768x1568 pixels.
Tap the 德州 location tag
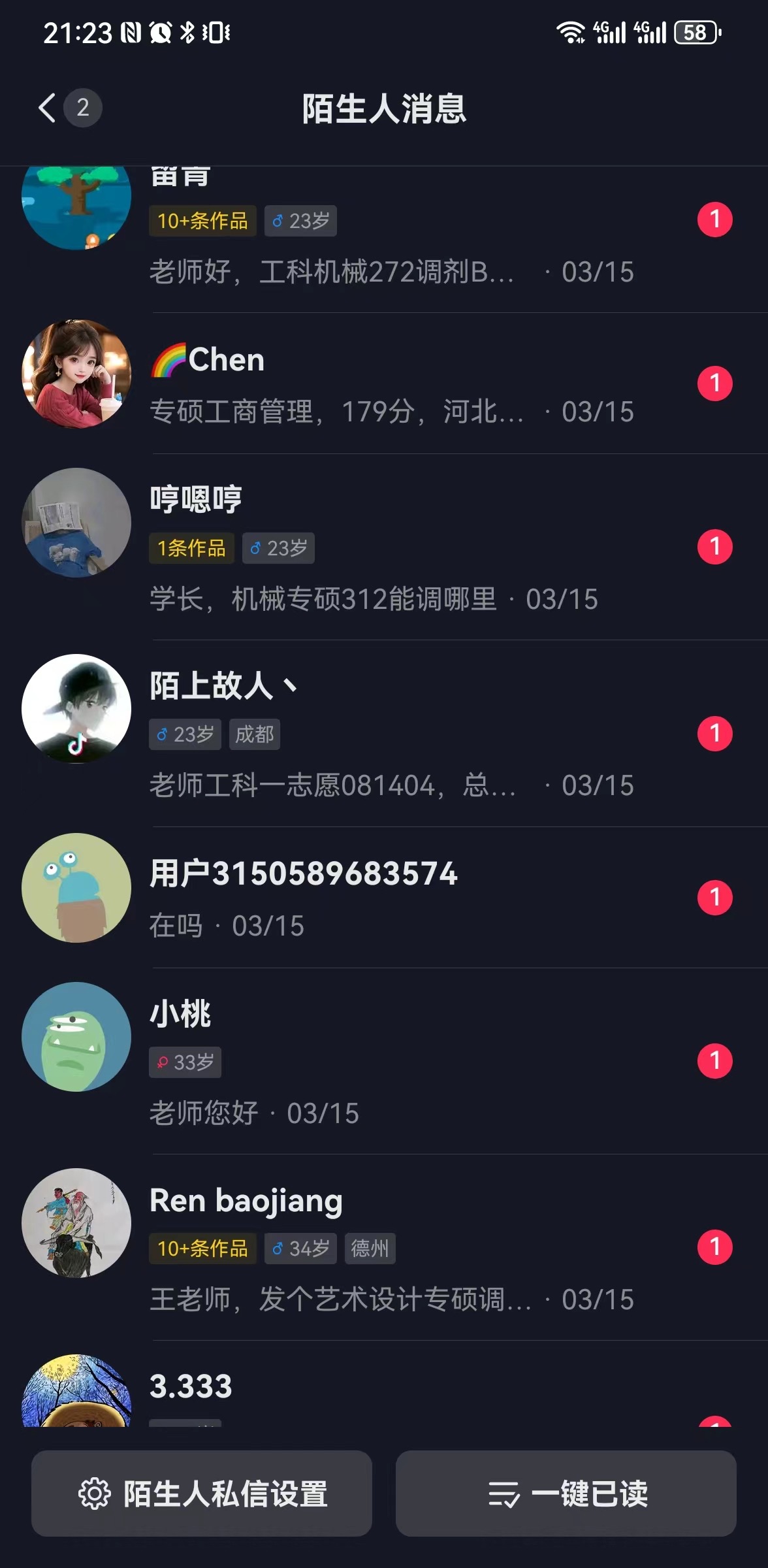pyautogui.click(x=370, y=1248)
